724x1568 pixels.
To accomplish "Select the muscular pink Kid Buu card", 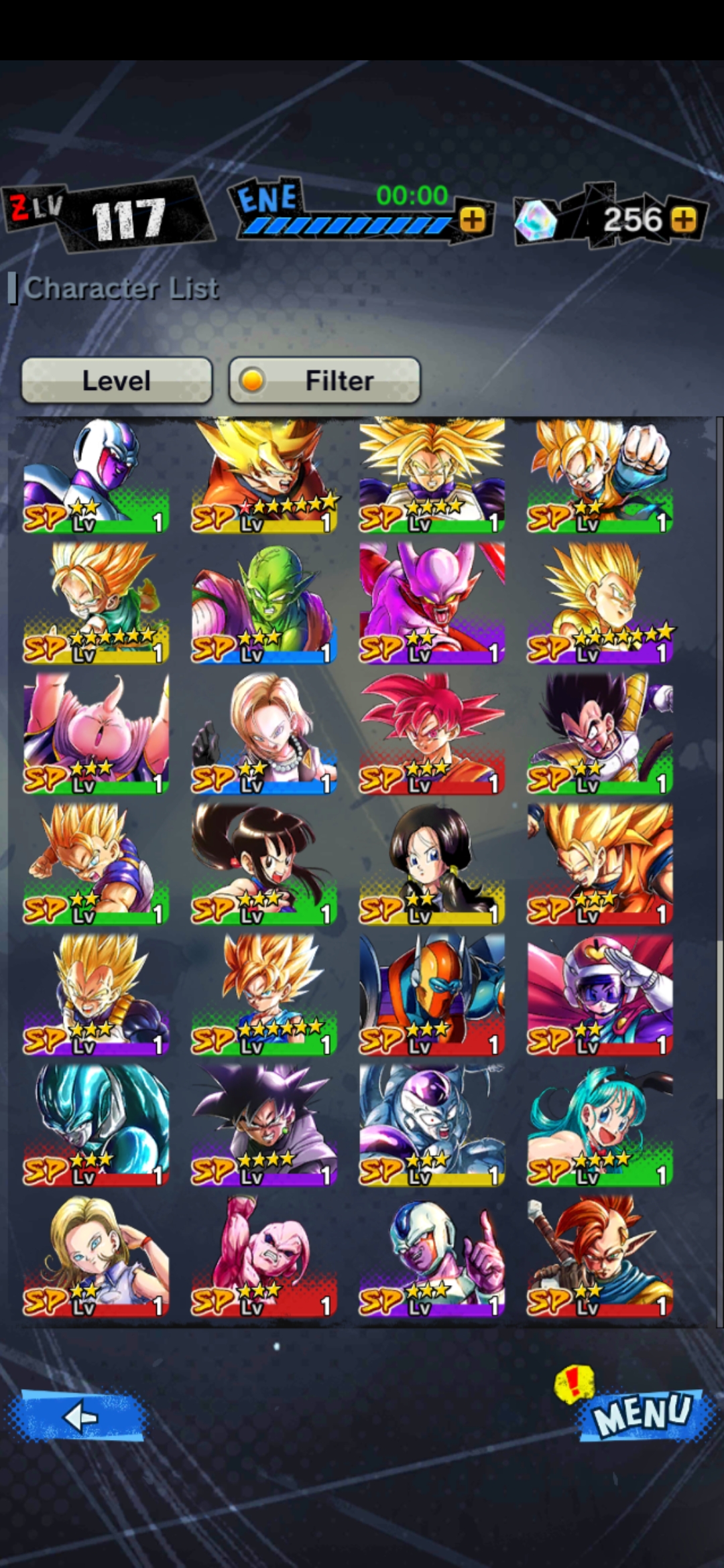I will point(264,1256).
